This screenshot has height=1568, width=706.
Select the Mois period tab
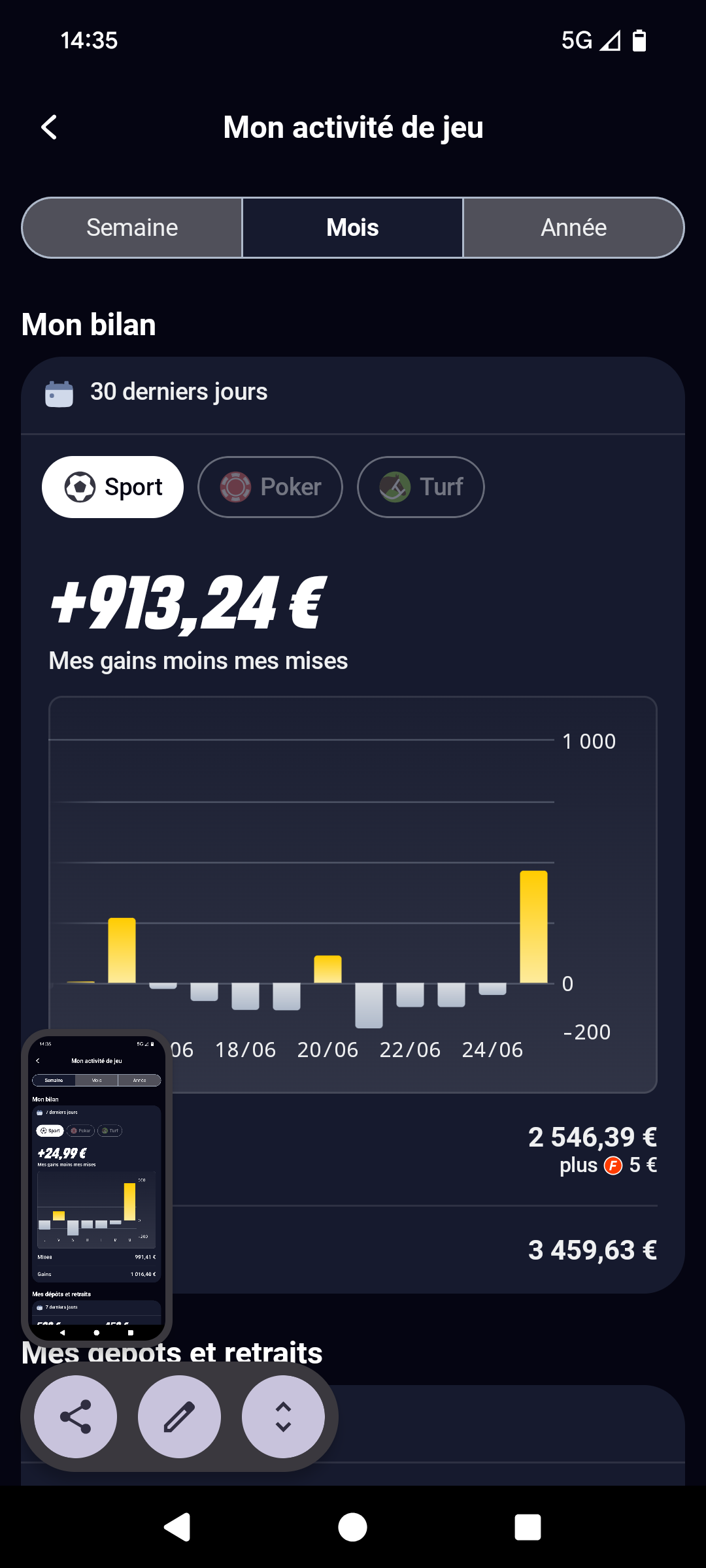pyautogui.click(x=352, y=227)
